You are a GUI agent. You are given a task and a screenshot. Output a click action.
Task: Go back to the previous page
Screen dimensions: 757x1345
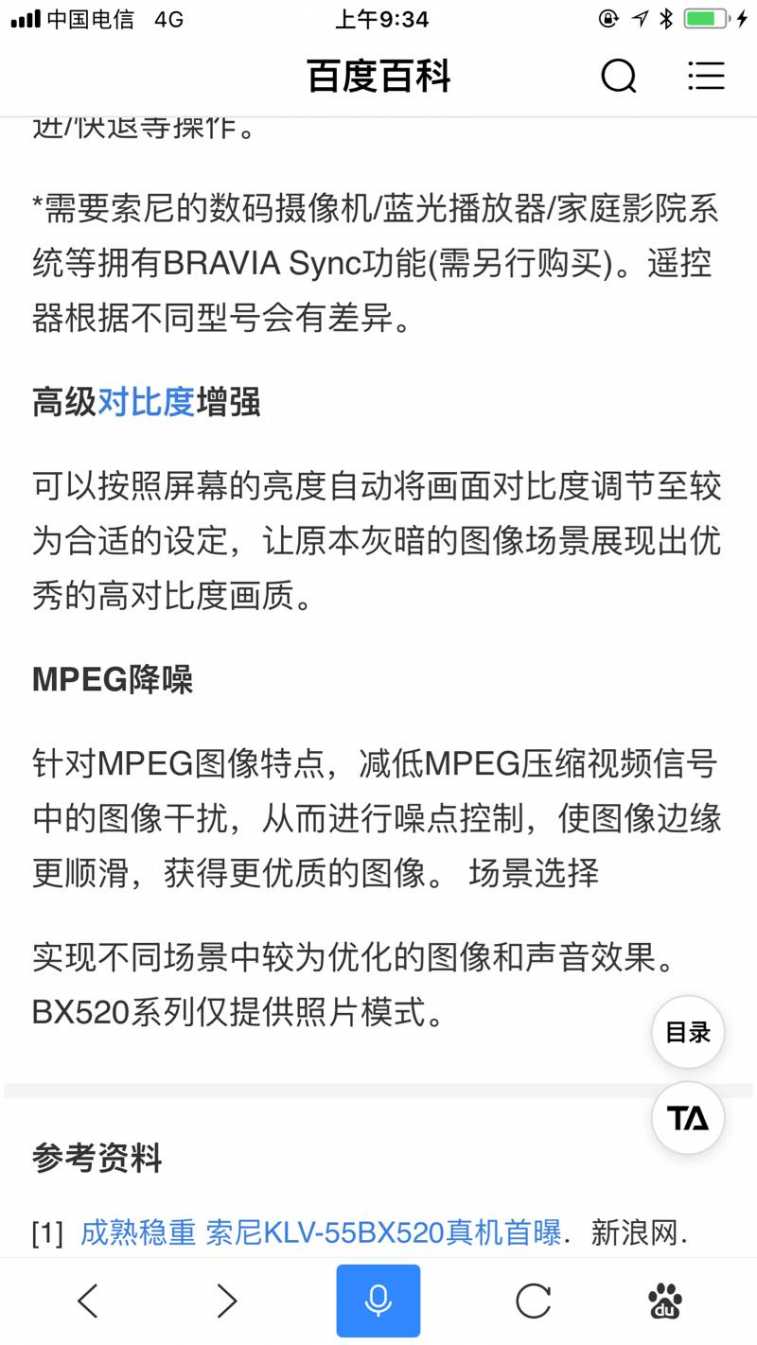click(x=88, y=1301)
